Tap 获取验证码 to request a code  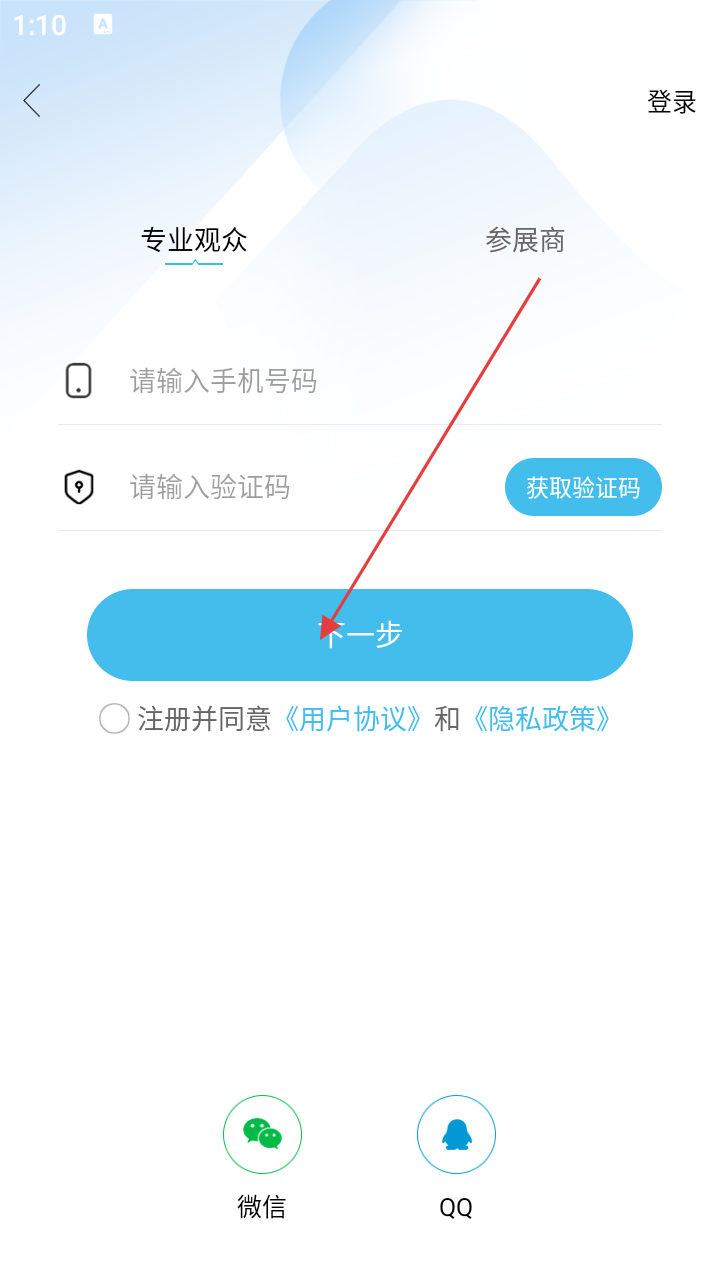583,487
